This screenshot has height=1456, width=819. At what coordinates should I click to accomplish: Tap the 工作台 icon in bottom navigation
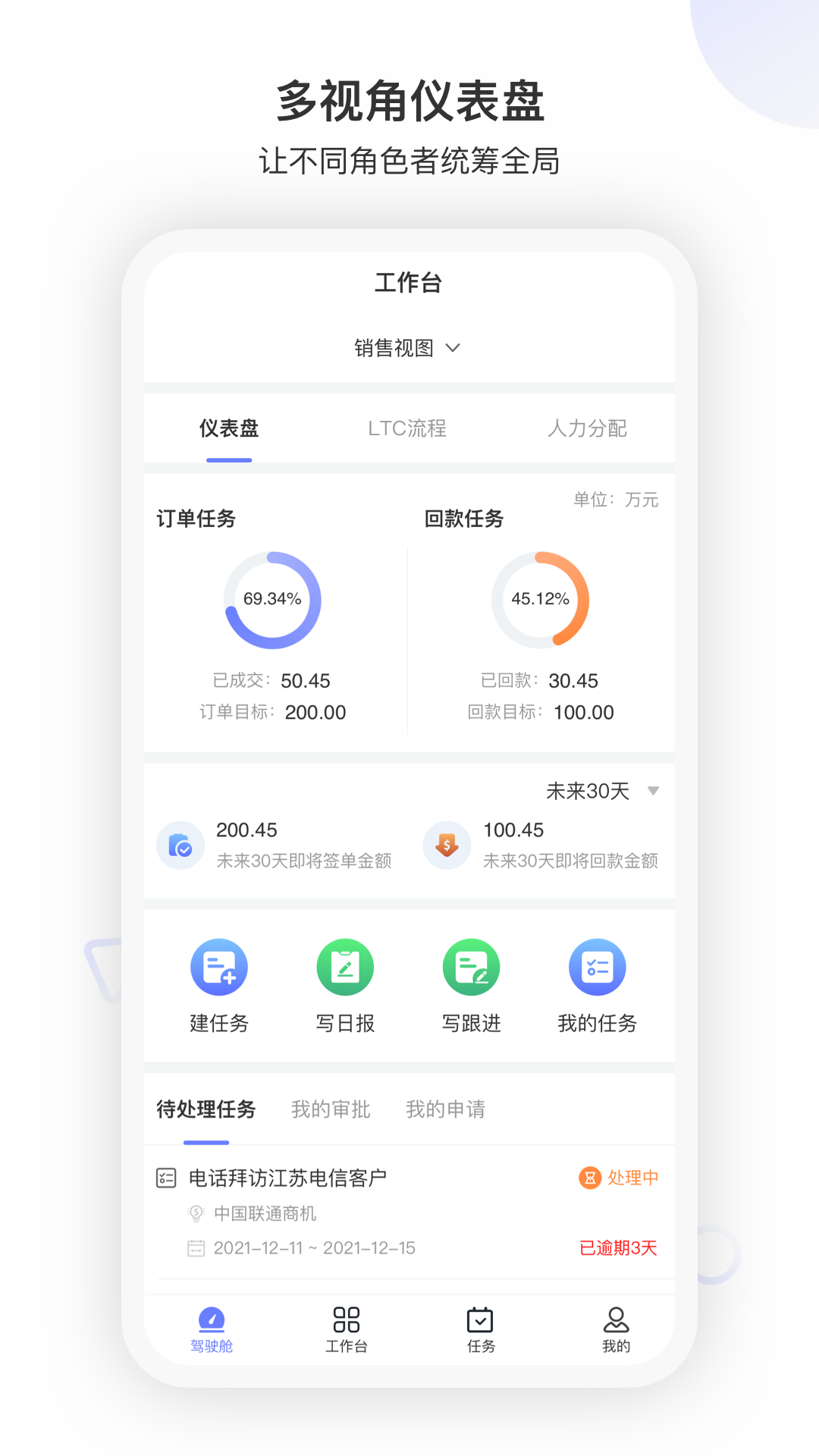[347, 1318]
